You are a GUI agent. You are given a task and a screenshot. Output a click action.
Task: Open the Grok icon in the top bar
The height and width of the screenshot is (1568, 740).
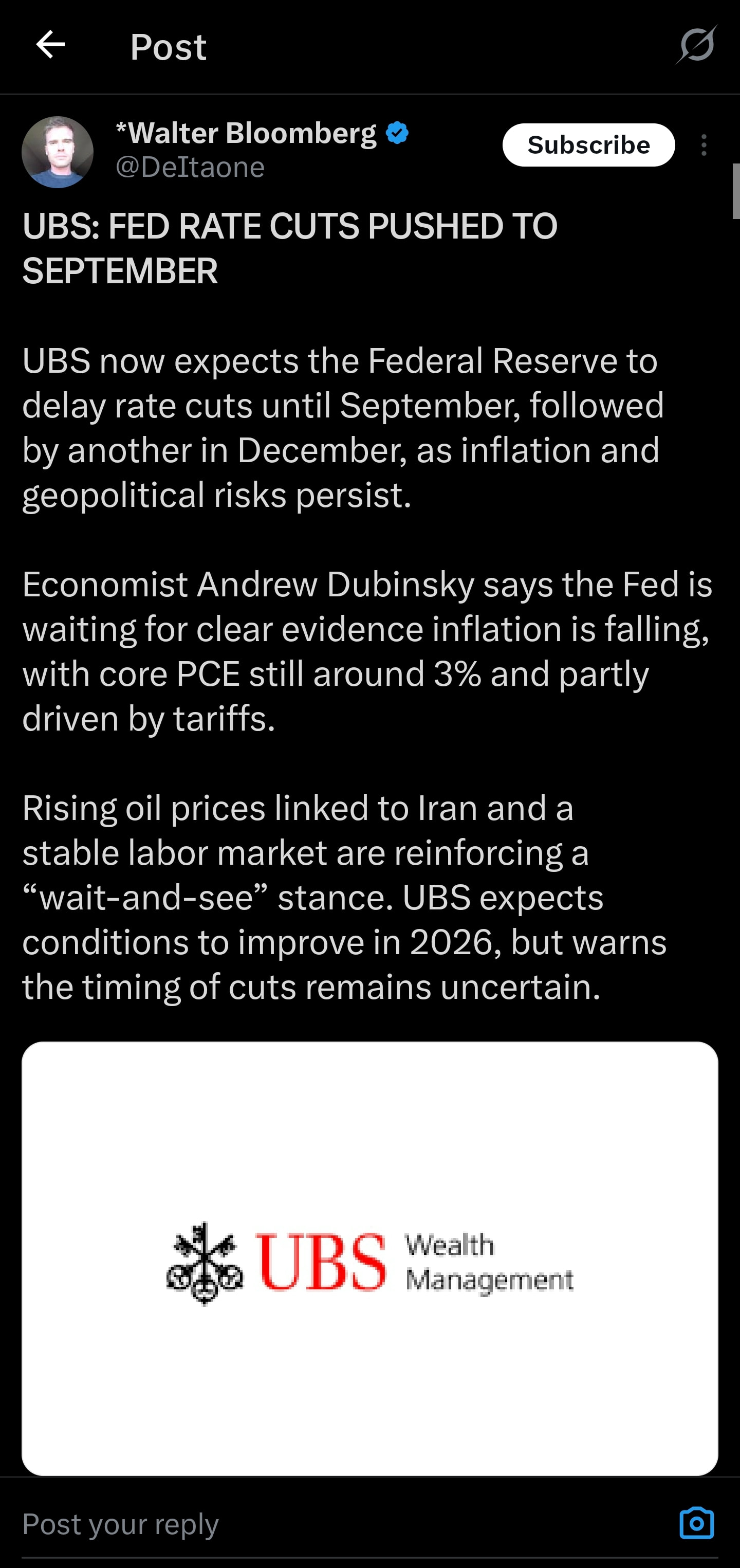click(696, 45)
